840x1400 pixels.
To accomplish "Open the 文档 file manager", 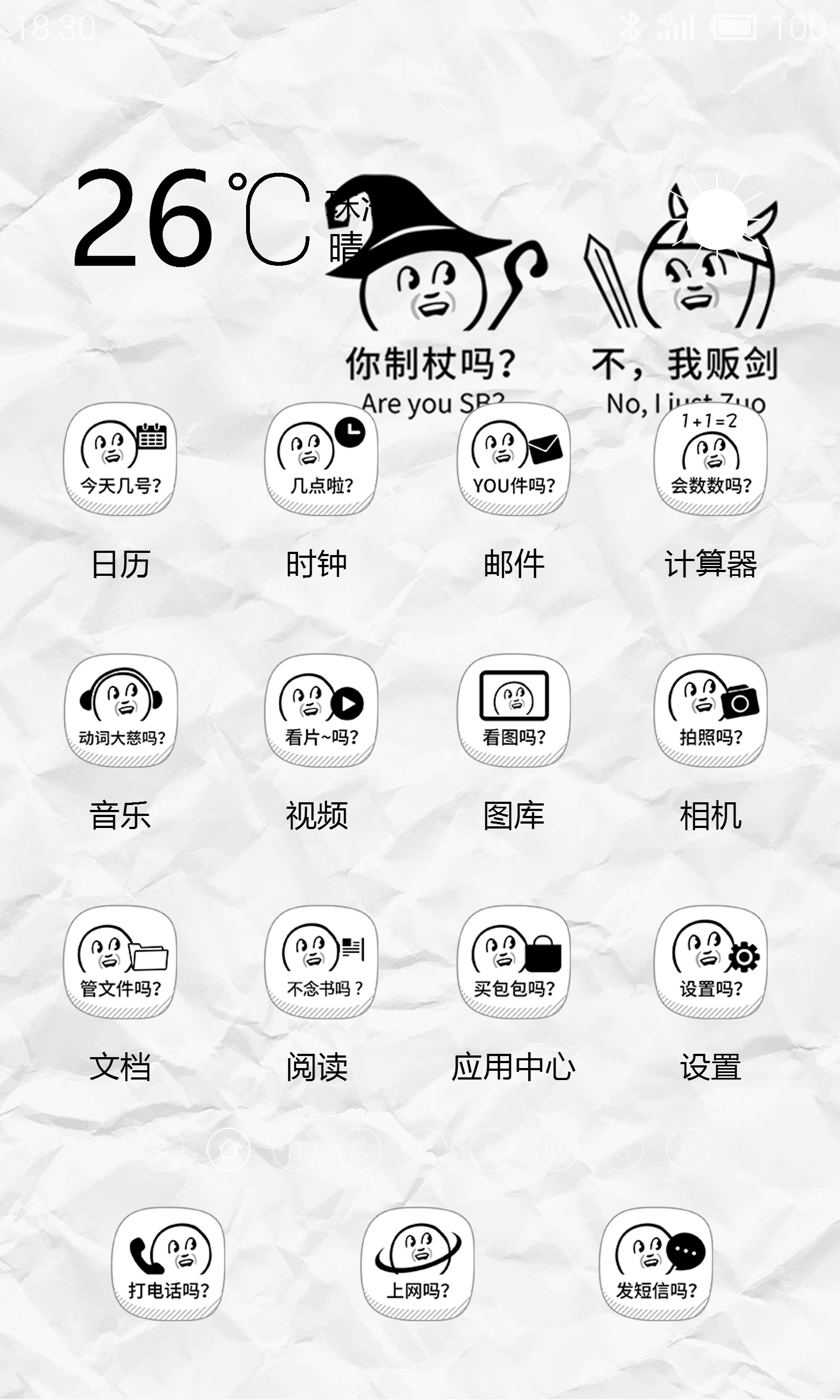I will (120, 962).
